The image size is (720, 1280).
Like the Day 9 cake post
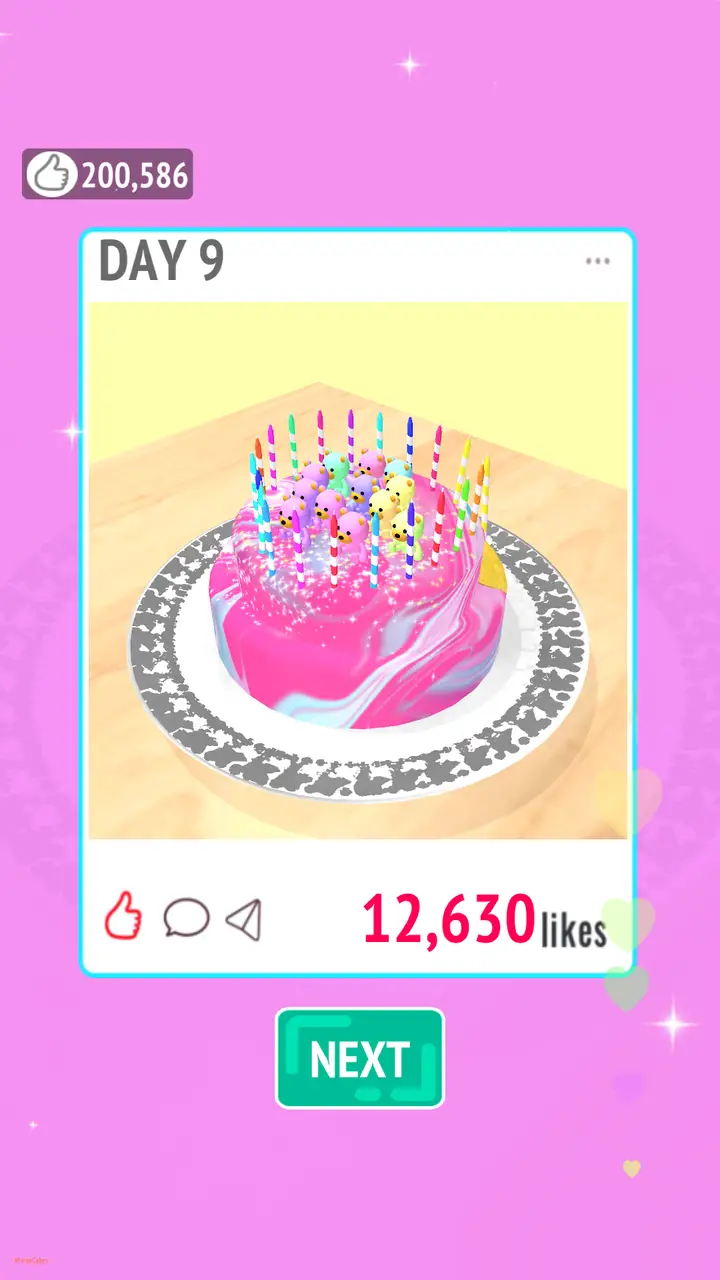tap(123, 916)
